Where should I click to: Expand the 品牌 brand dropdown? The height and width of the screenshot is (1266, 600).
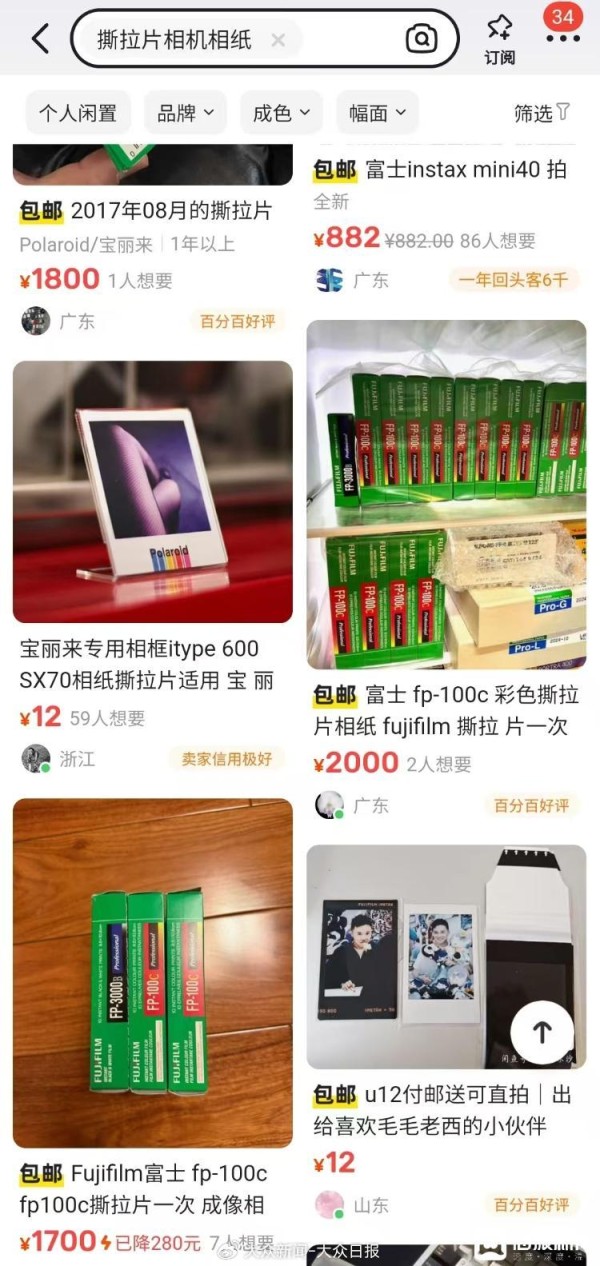click(186, 113)
